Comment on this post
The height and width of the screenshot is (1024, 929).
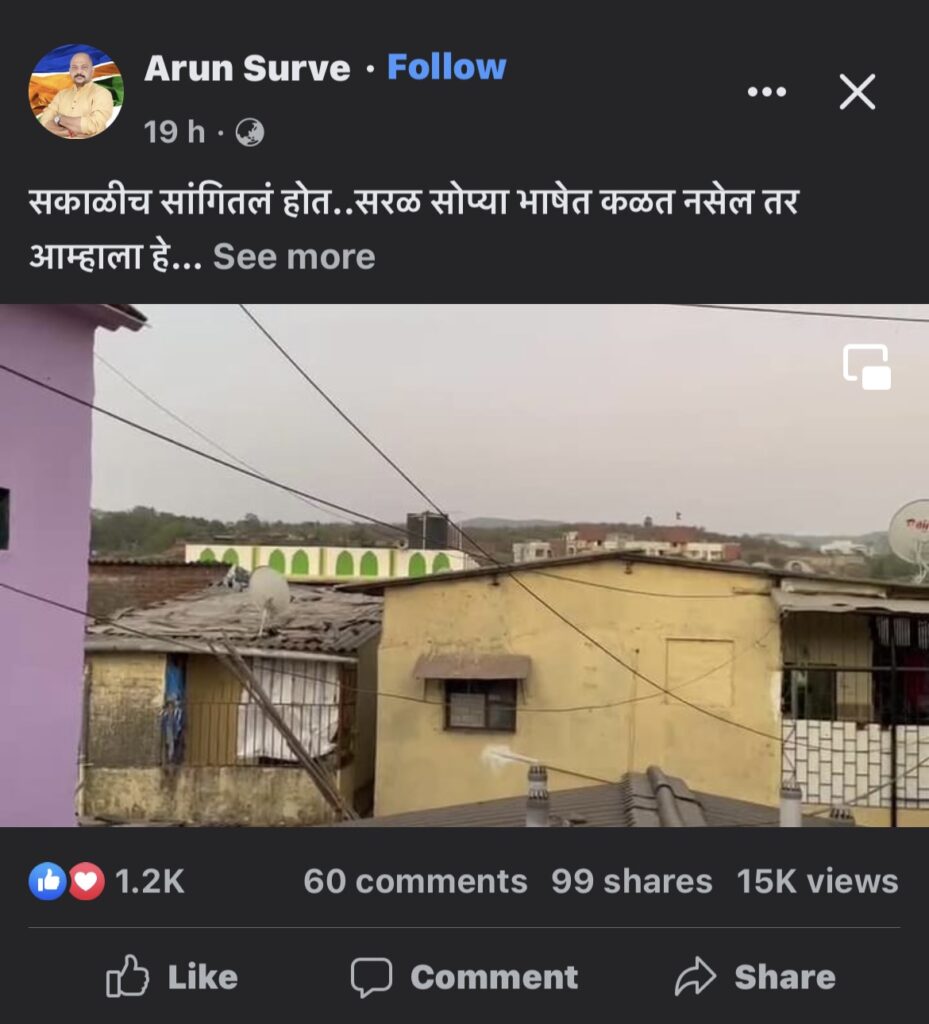(x=464, y=977)
